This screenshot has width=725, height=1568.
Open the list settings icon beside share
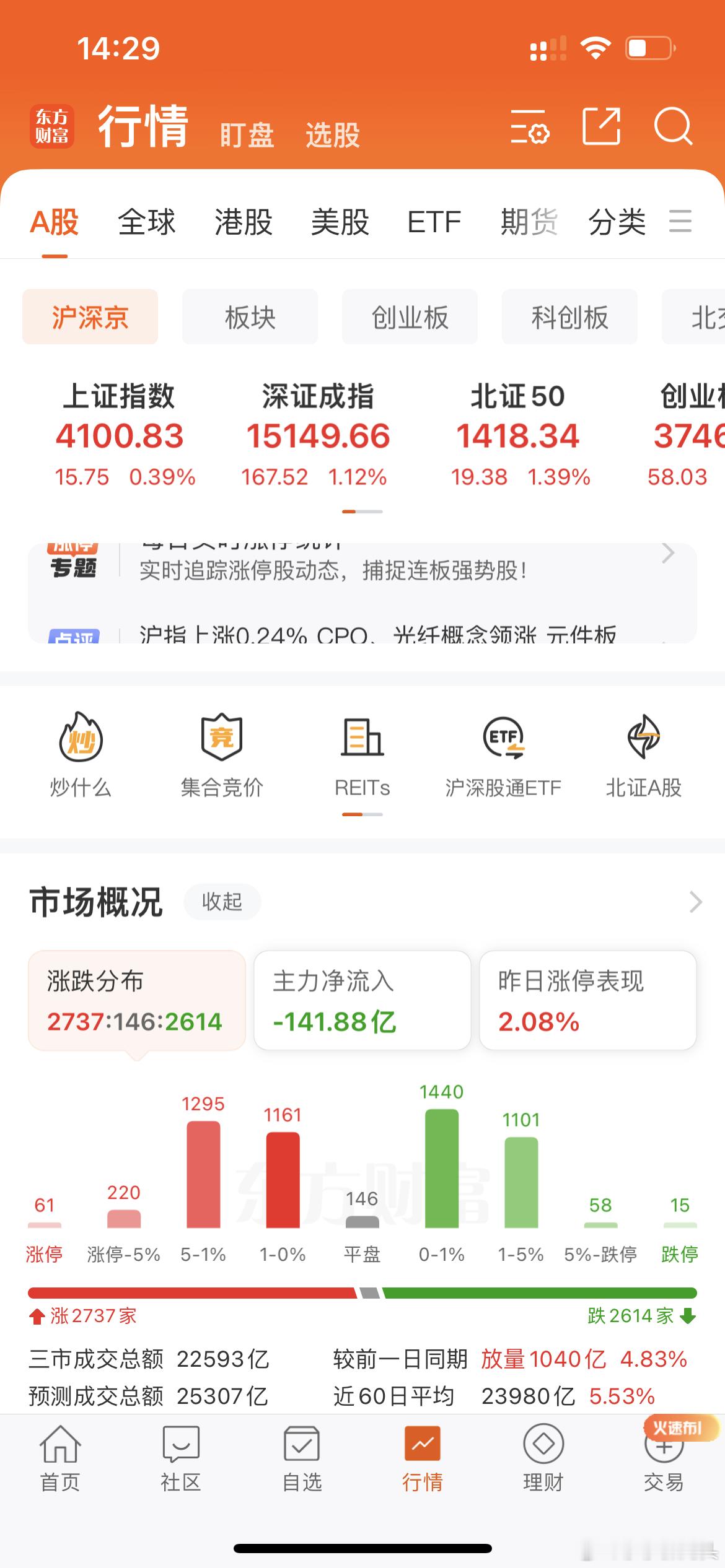point(530,128)
